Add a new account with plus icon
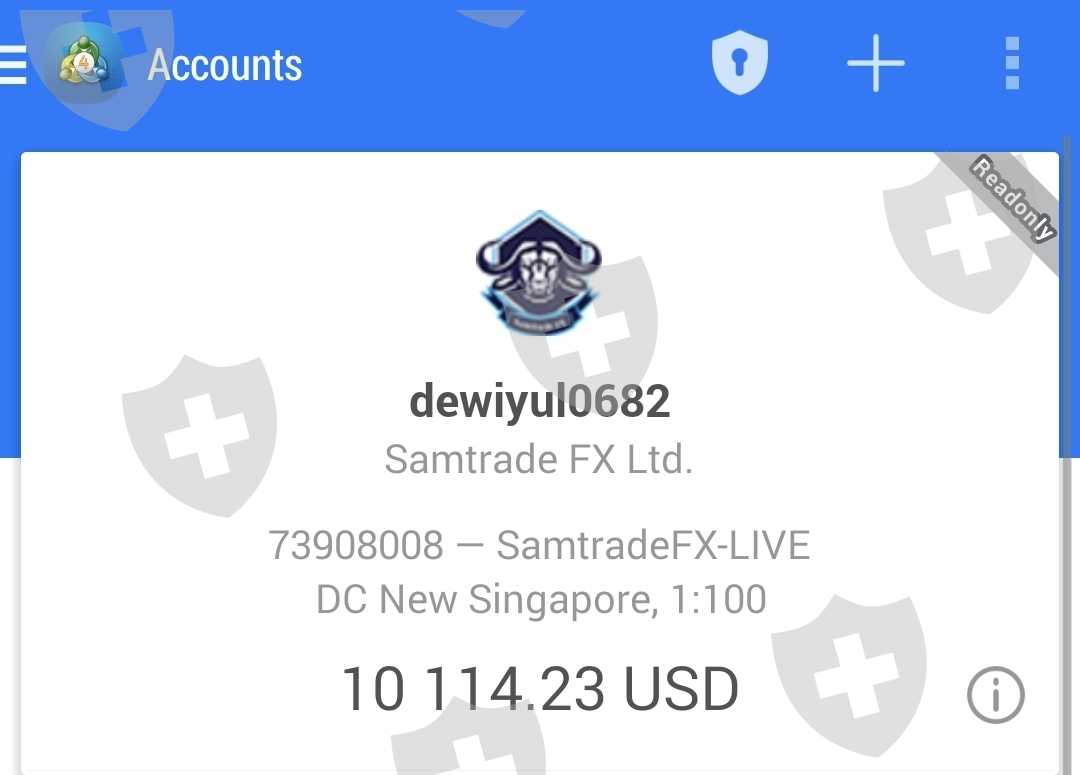1080x775 pixels. [x=875, y=63]
